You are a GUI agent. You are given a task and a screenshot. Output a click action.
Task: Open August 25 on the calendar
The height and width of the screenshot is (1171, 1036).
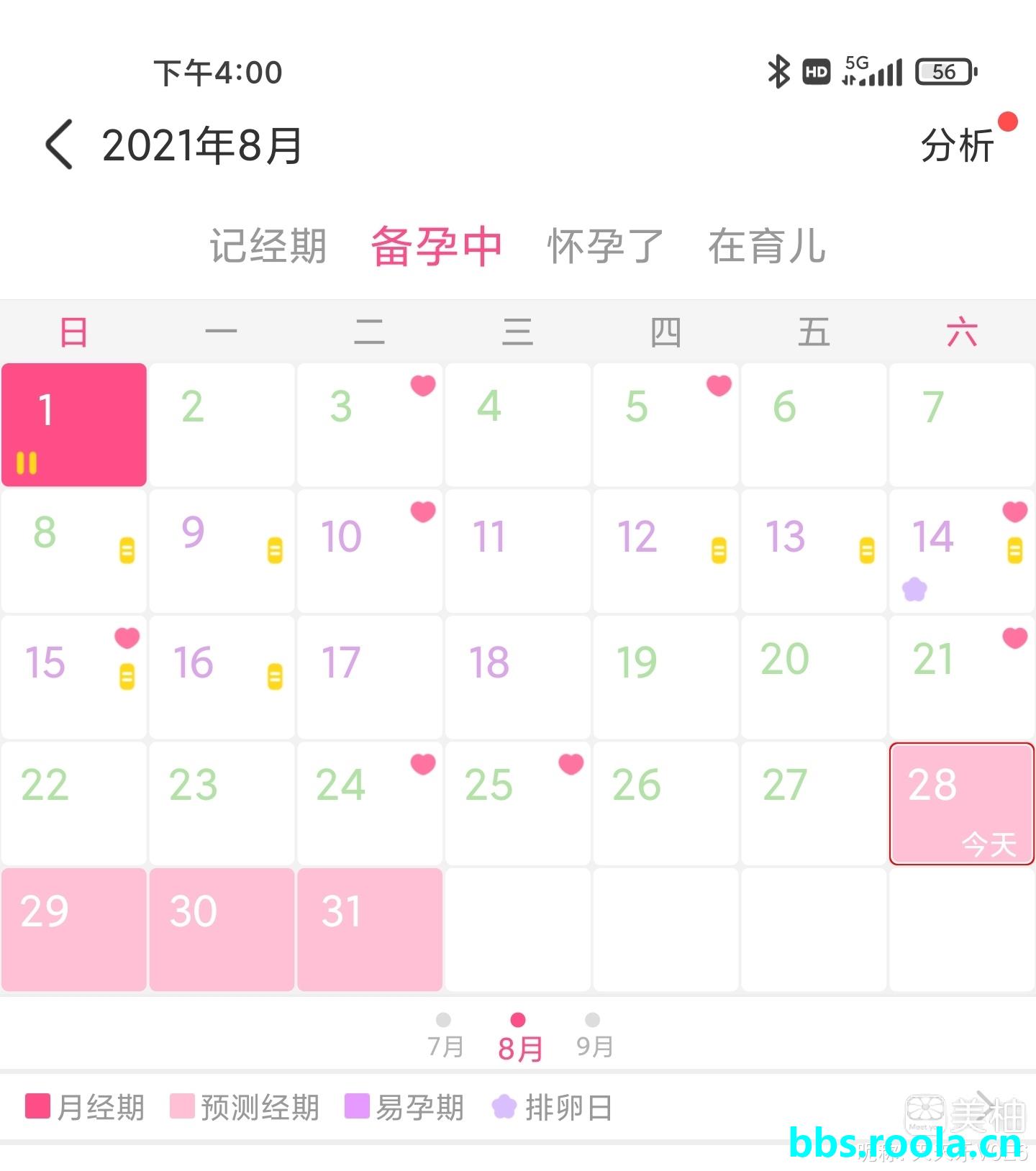517,803
